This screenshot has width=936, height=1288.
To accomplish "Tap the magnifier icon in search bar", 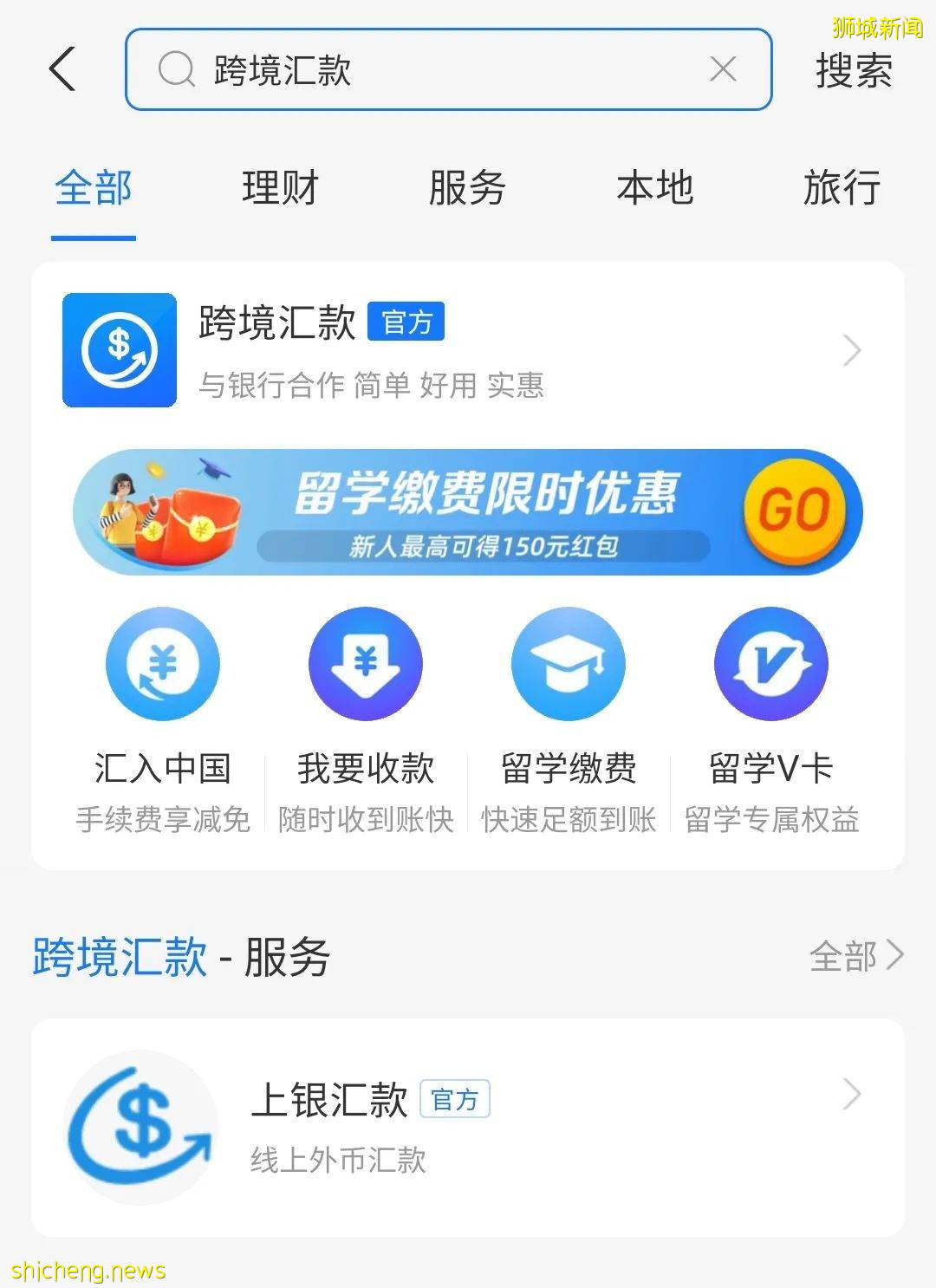I will (x=177, y=70).
